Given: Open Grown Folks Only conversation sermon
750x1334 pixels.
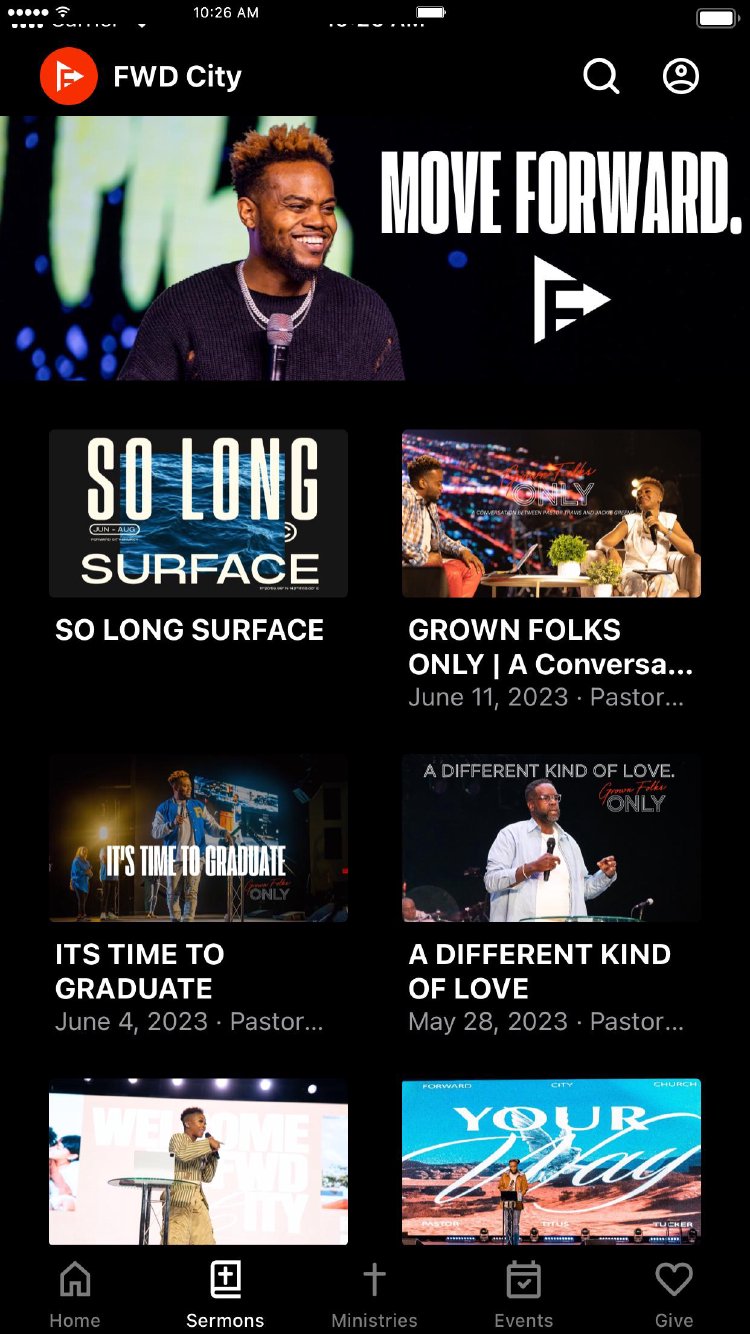Looking at the screenshot, I should coord(551,514).
